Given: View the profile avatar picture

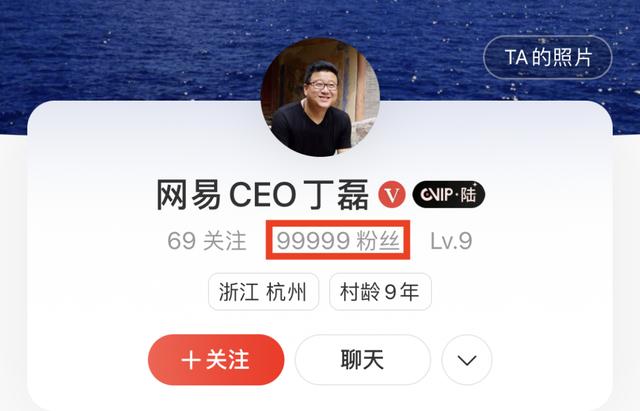Looking at the screenshot, I should click(320, 97).
